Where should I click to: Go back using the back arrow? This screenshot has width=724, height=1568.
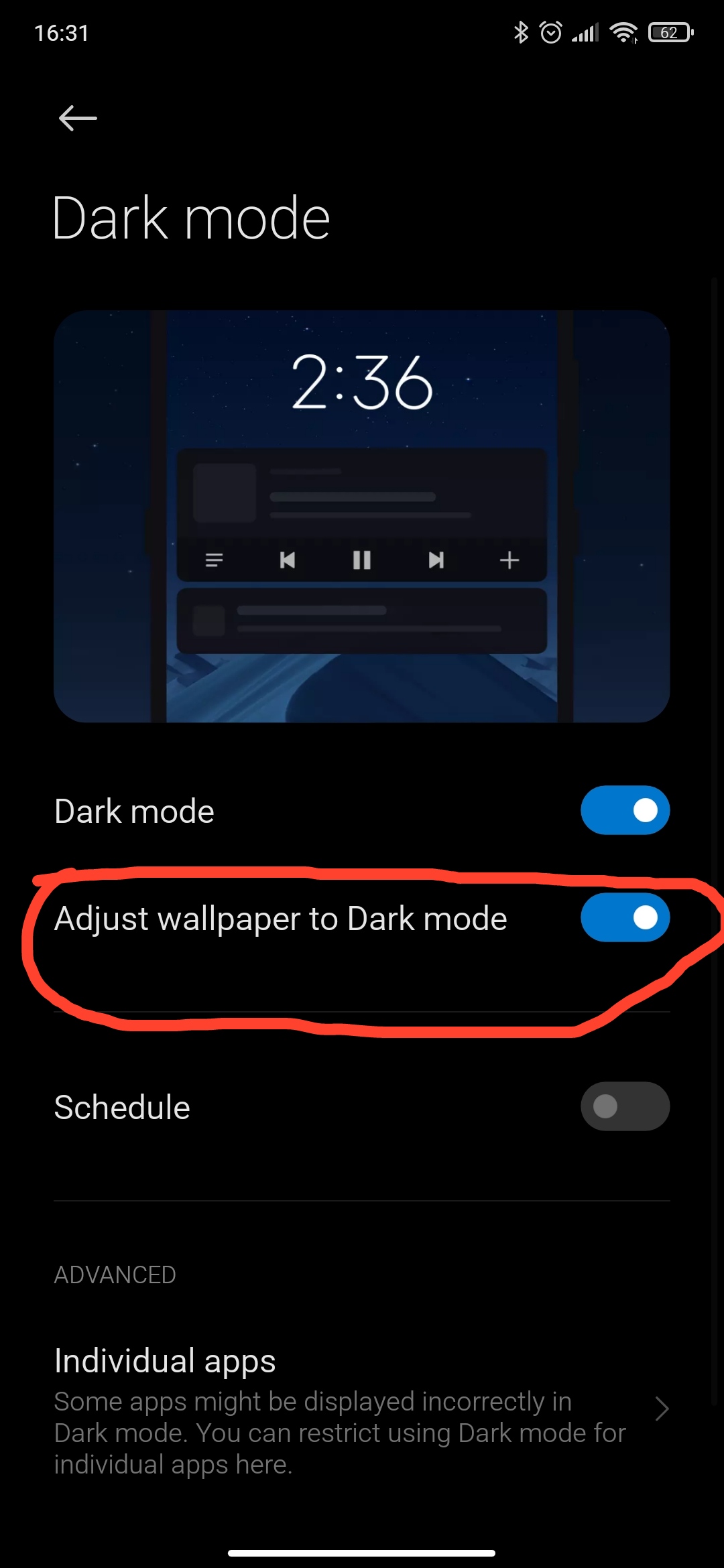[x=78, y=119]
